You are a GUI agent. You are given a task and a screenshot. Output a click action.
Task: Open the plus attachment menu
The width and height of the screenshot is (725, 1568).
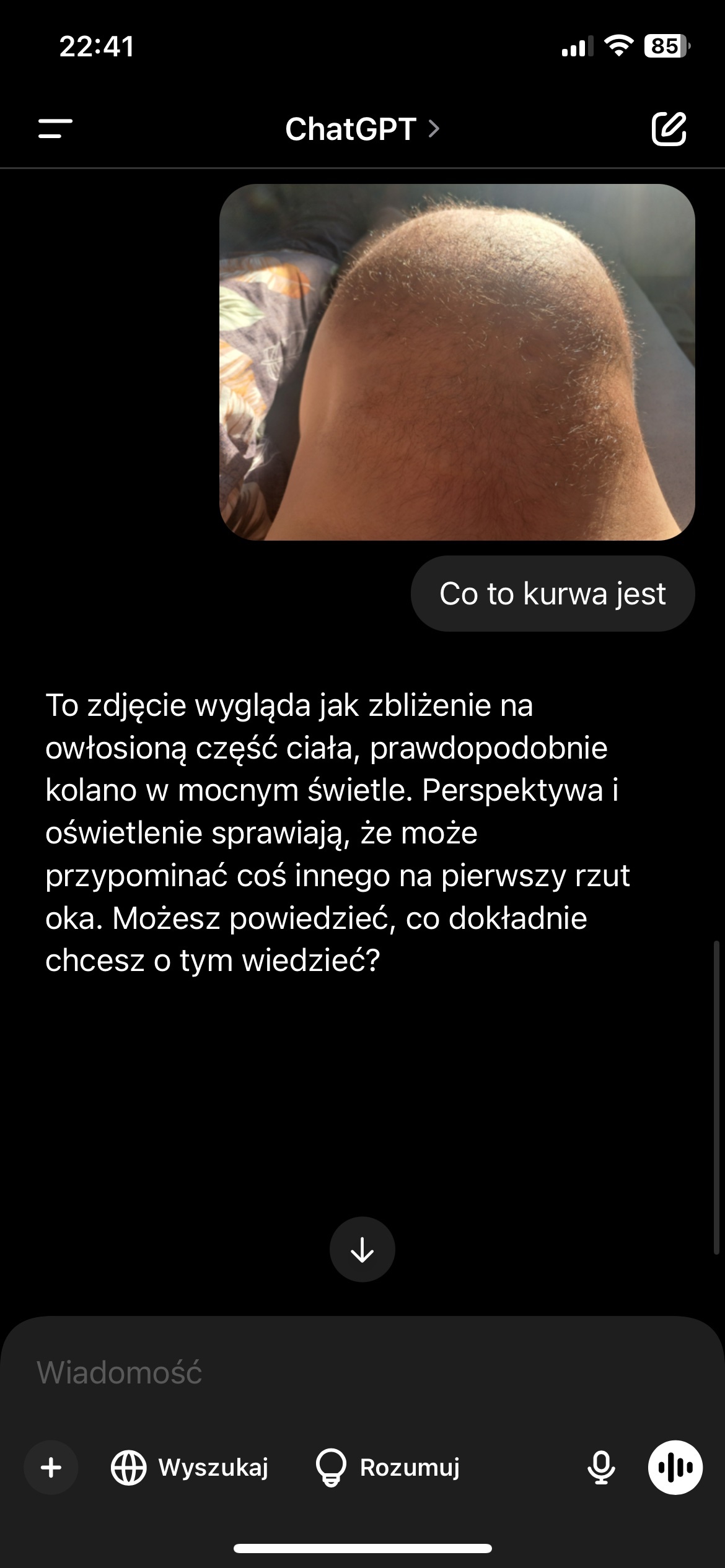(51, 1467)
